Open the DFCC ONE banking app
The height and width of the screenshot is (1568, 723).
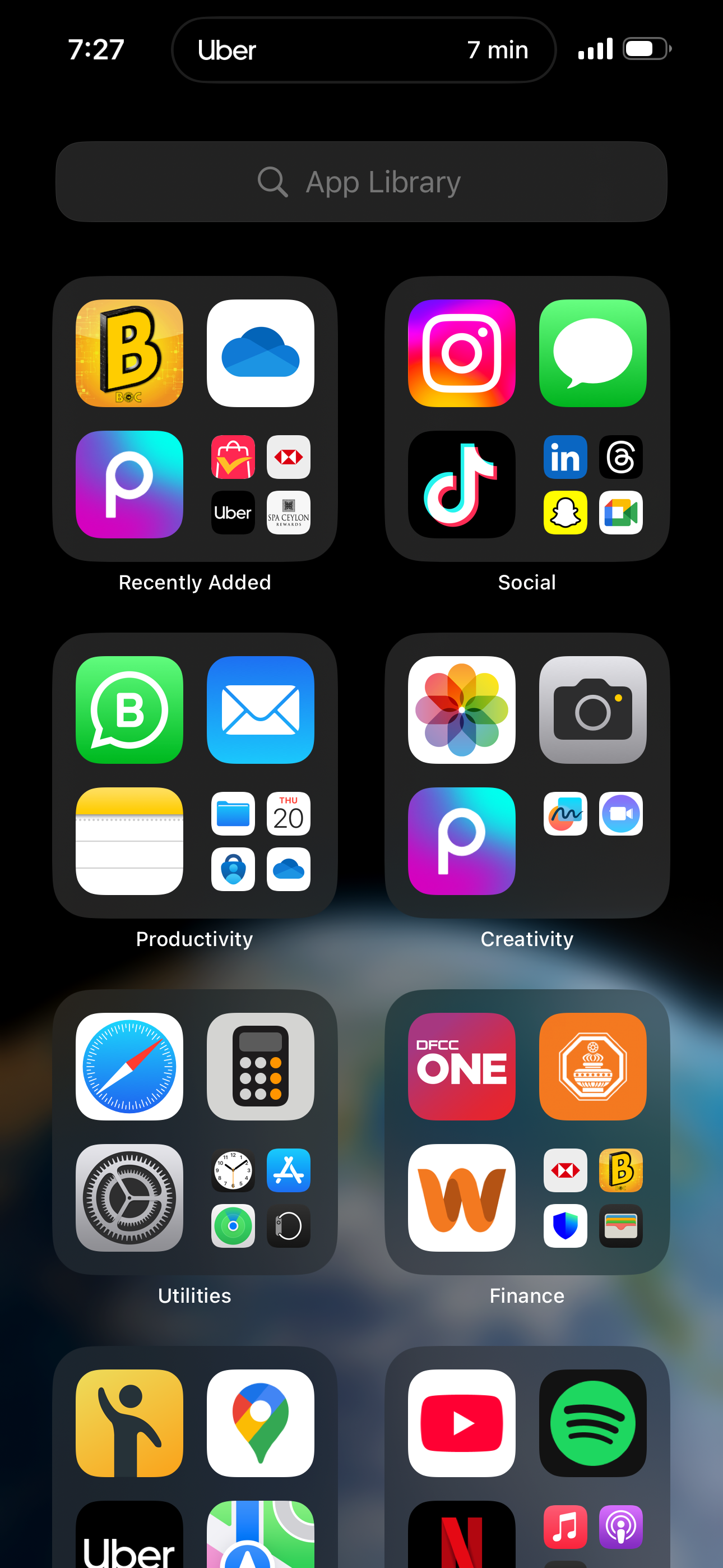[x=461, y=1067]
